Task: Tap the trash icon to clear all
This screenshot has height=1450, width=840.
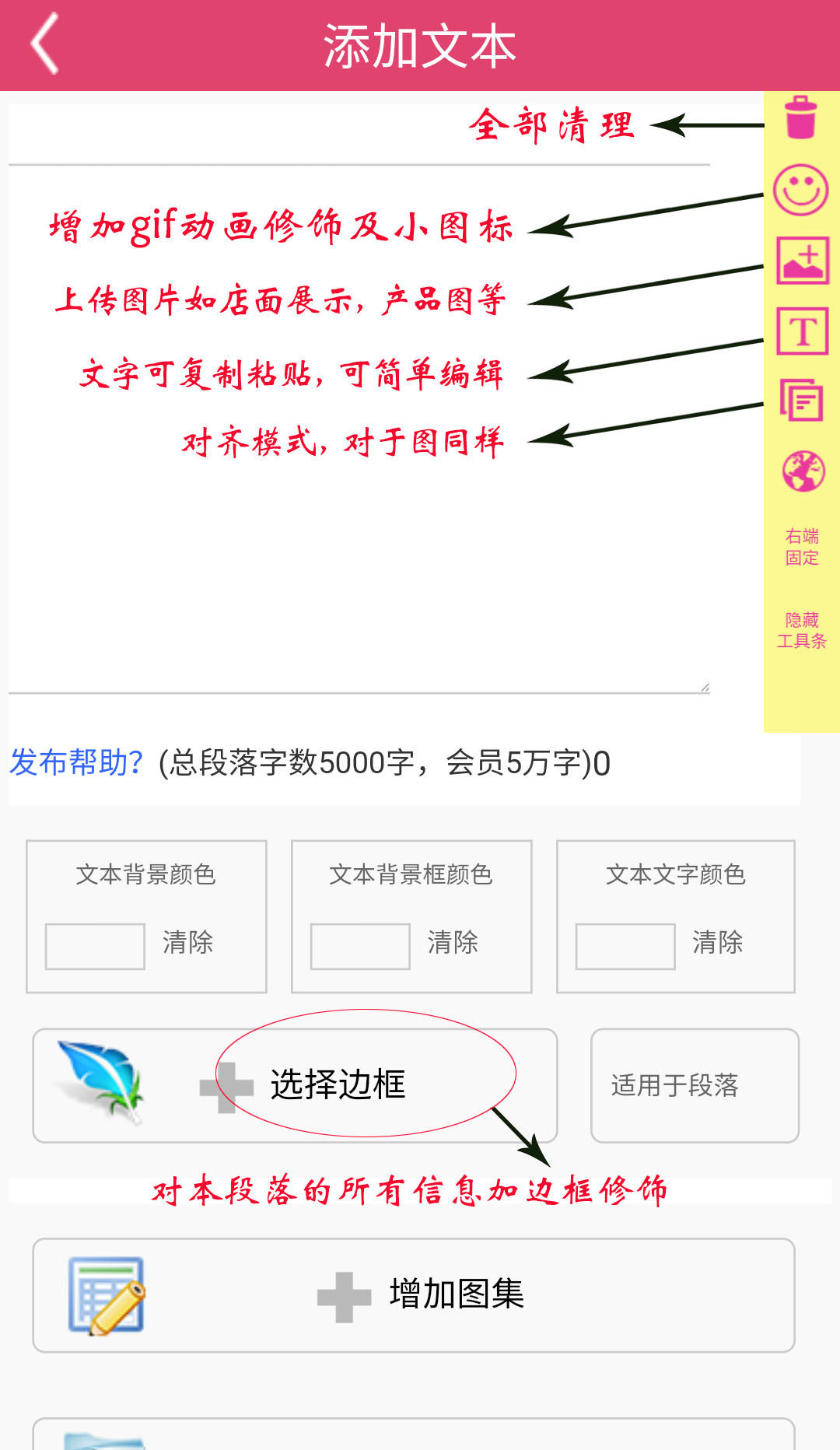Action: [x=800, y=118]
